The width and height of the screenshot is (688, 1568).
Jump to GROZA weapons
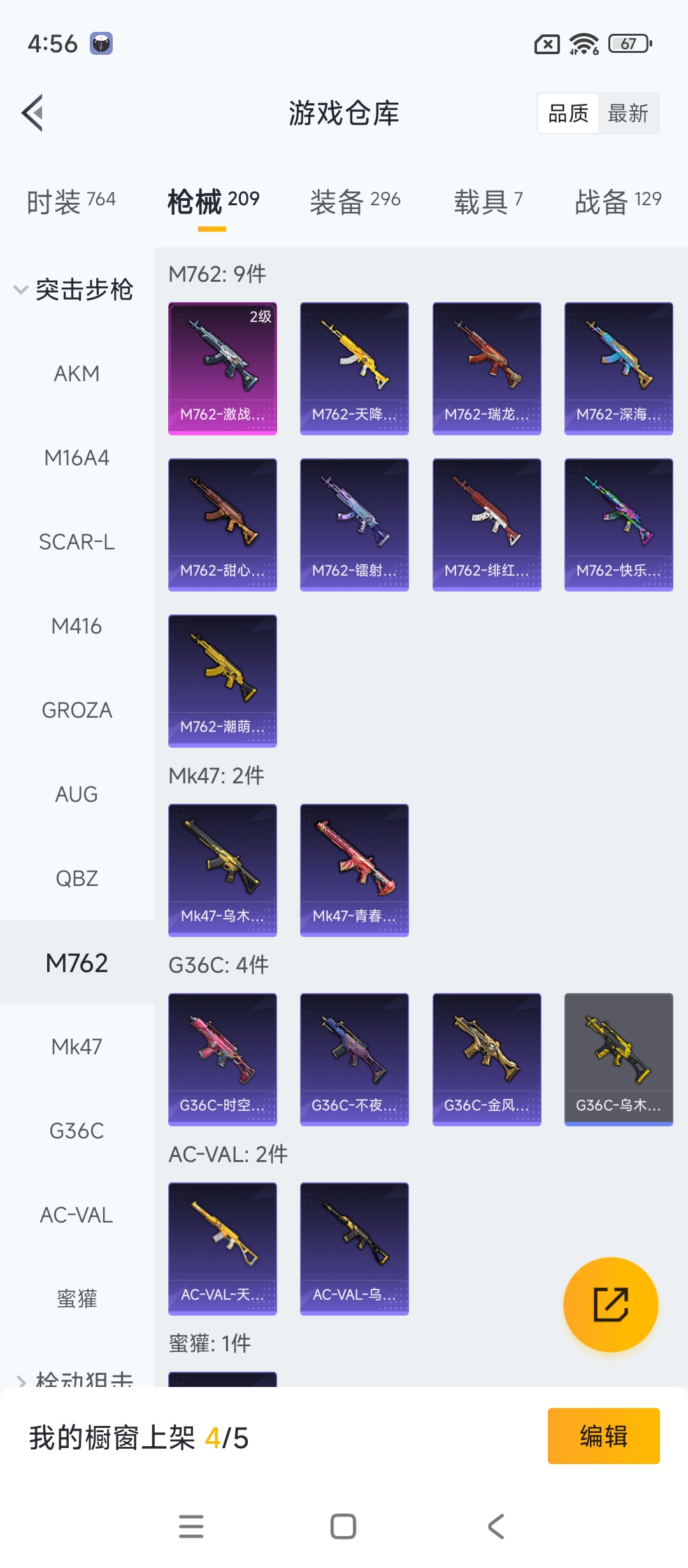click(x=76, y=710)
